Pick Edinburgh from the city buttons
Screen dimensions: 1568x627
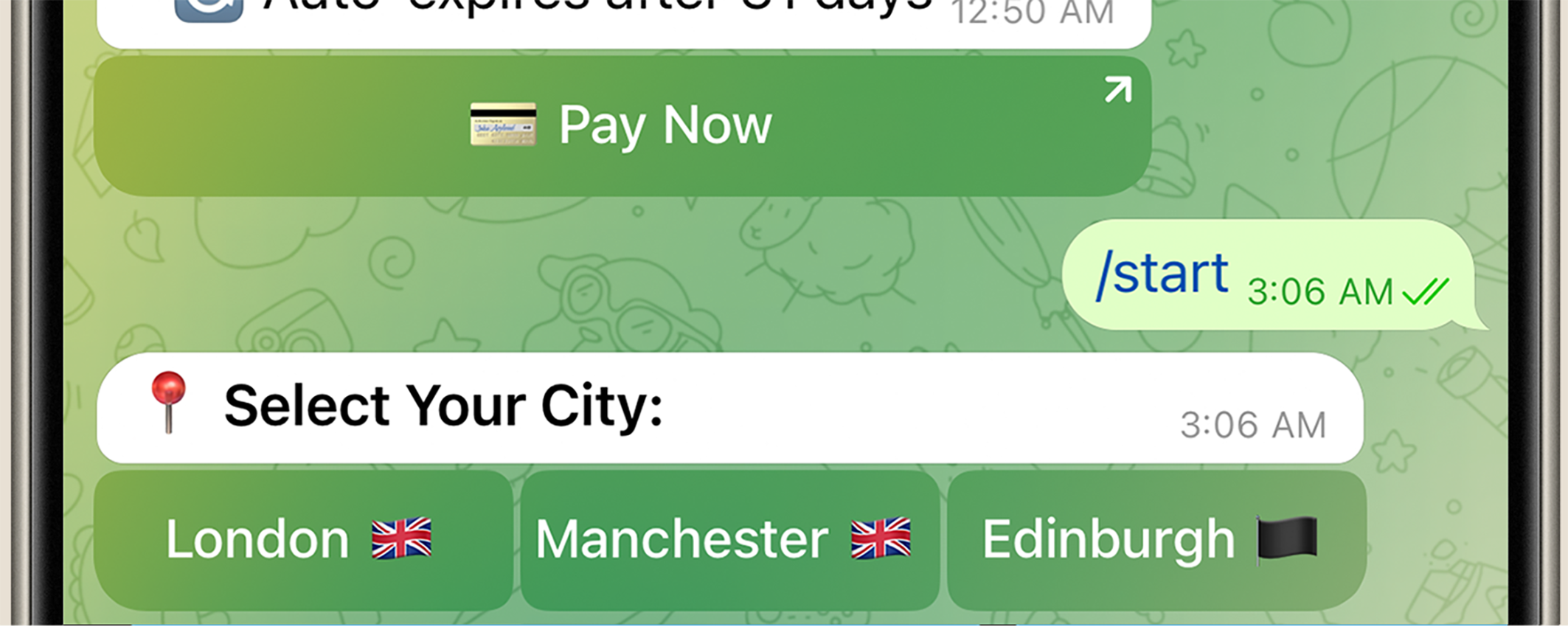(1156, 539)
